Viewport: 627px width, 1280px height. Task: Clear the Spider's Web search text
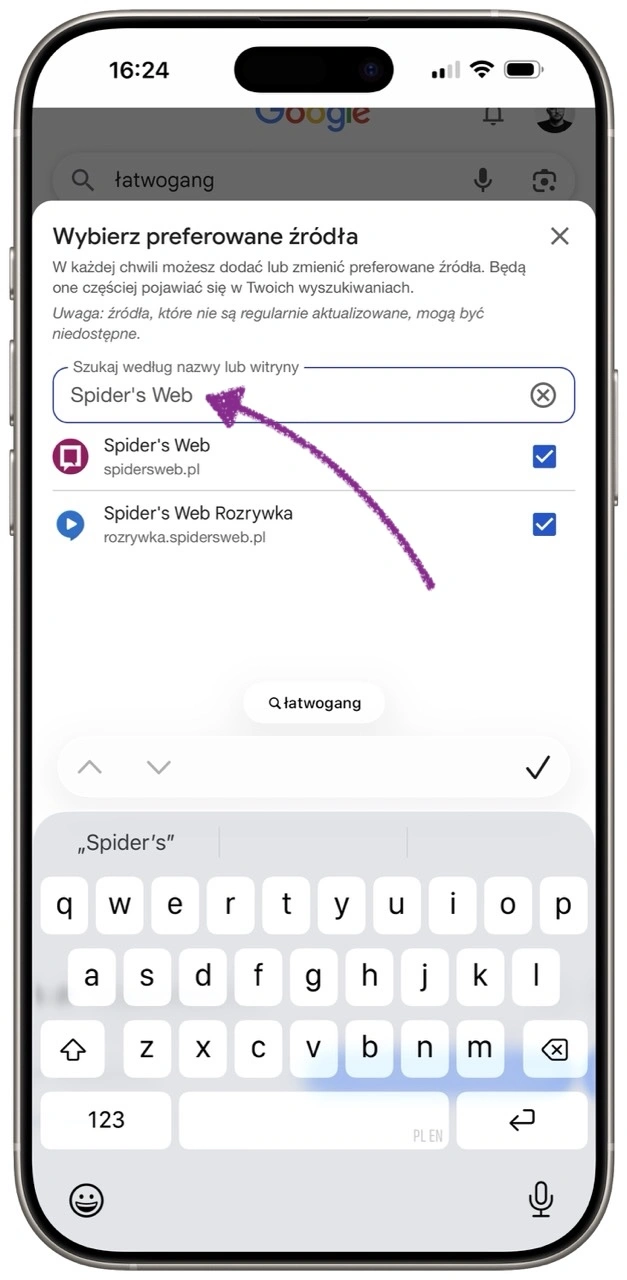pos(542,395)
